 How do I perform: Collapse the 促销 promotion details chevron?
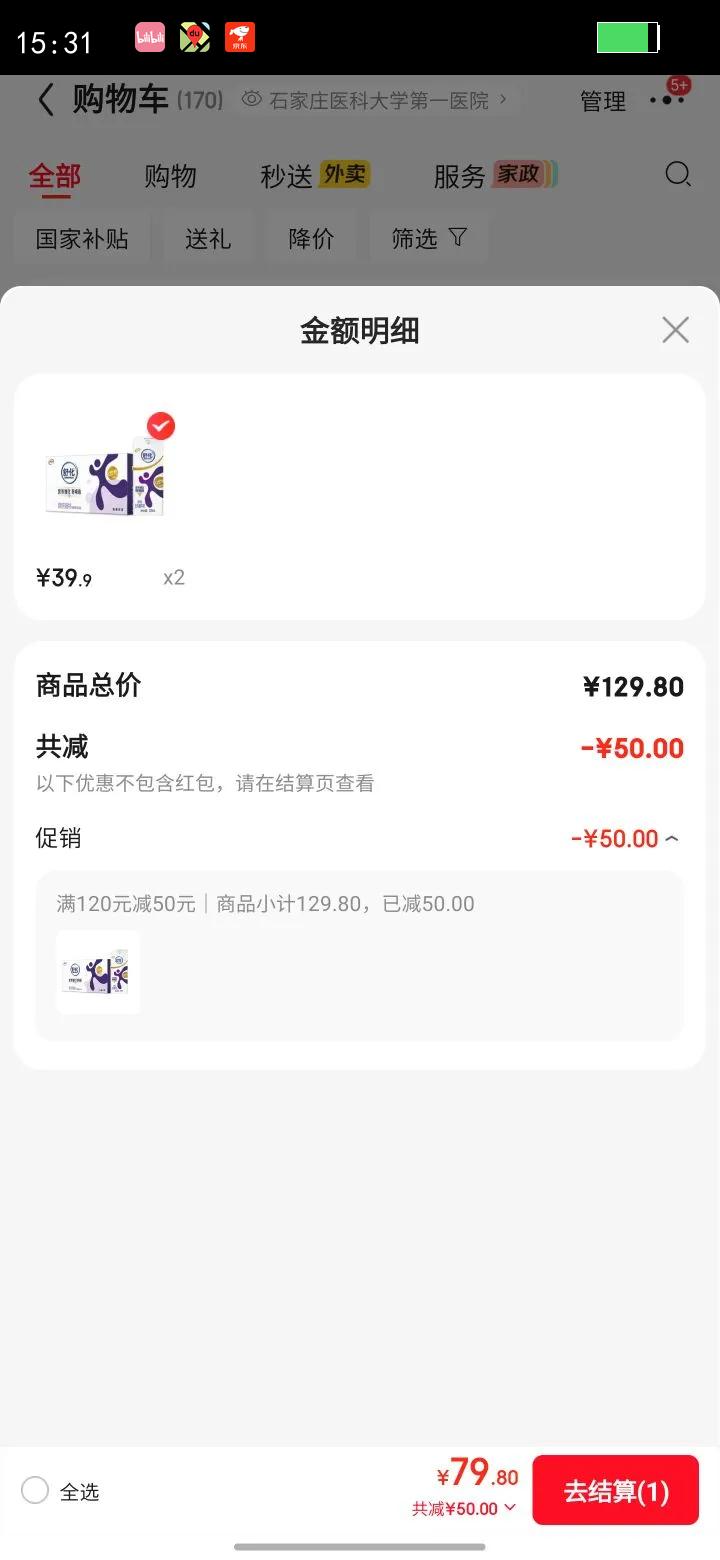672,838
